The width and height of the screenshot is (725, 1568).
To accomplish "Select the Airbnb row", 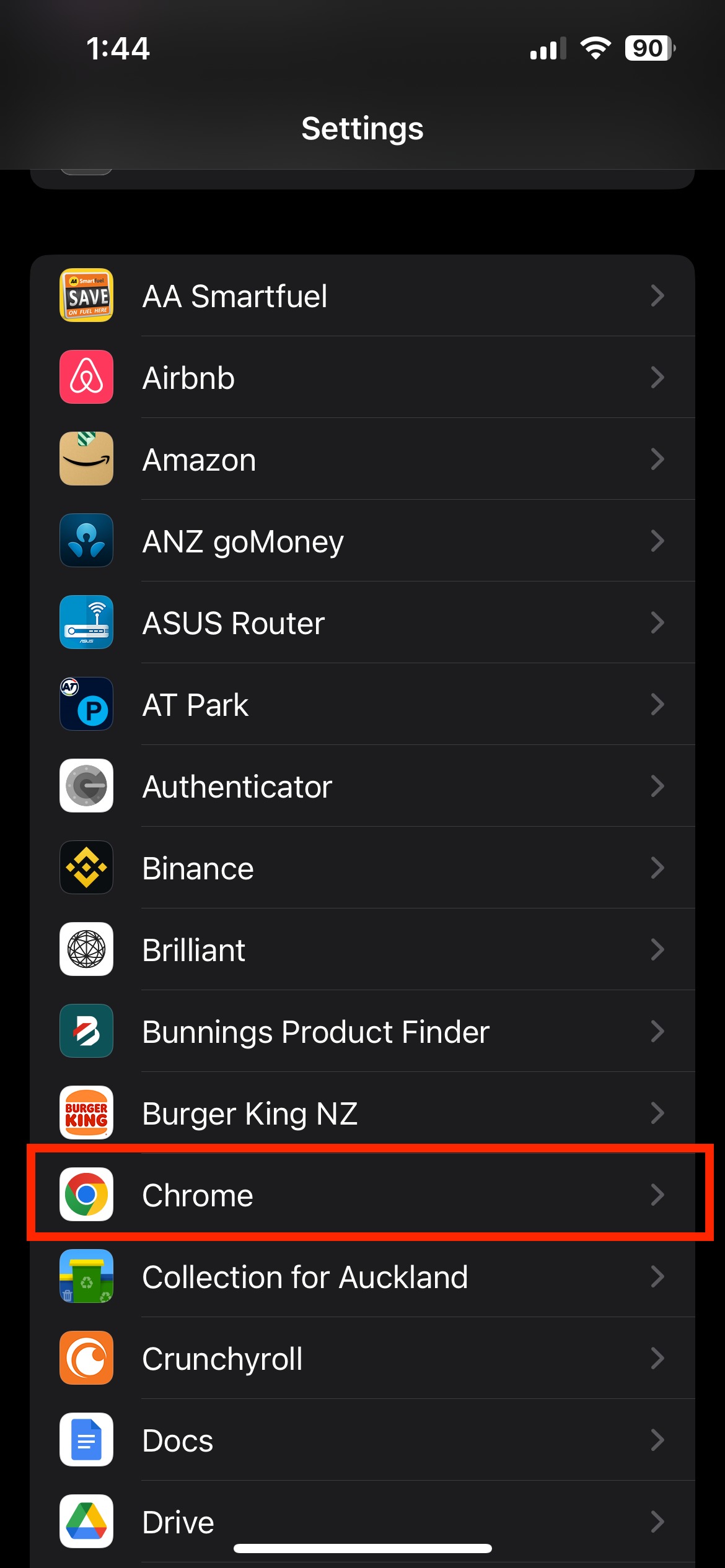I will pyautogui.click(x=362, y=378).
